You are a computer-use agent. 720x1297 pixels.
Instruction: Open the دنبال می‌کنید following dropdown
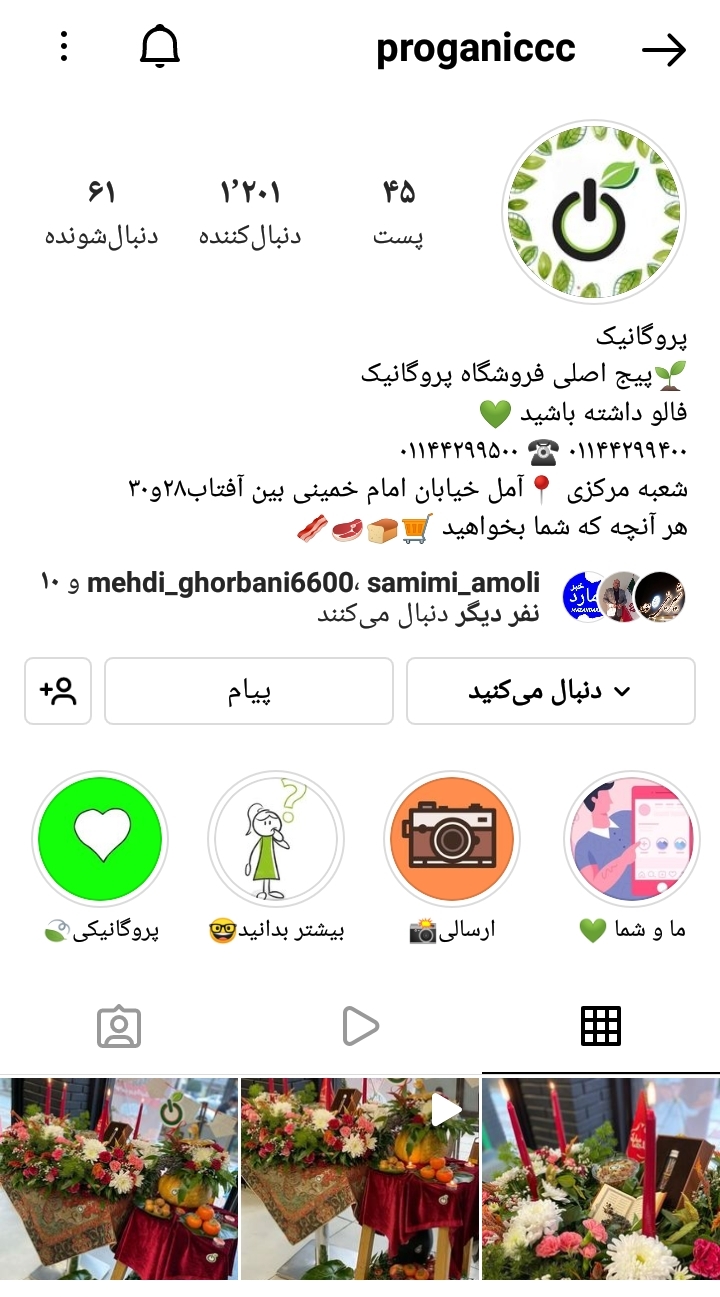tap(550, 691)
